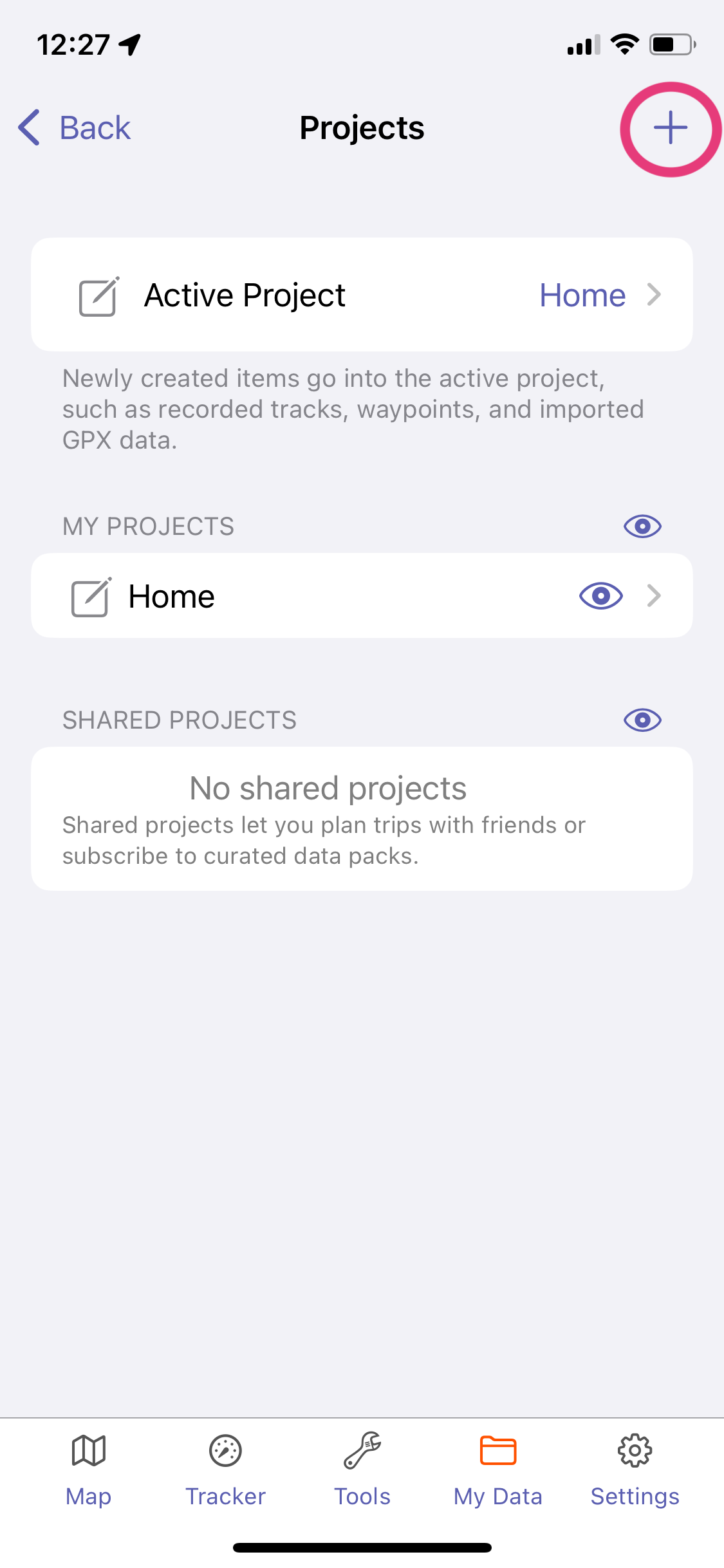The image size is (724, 1568).
Task: Open the Settings tab
Action: click(x=635, y=1469)
